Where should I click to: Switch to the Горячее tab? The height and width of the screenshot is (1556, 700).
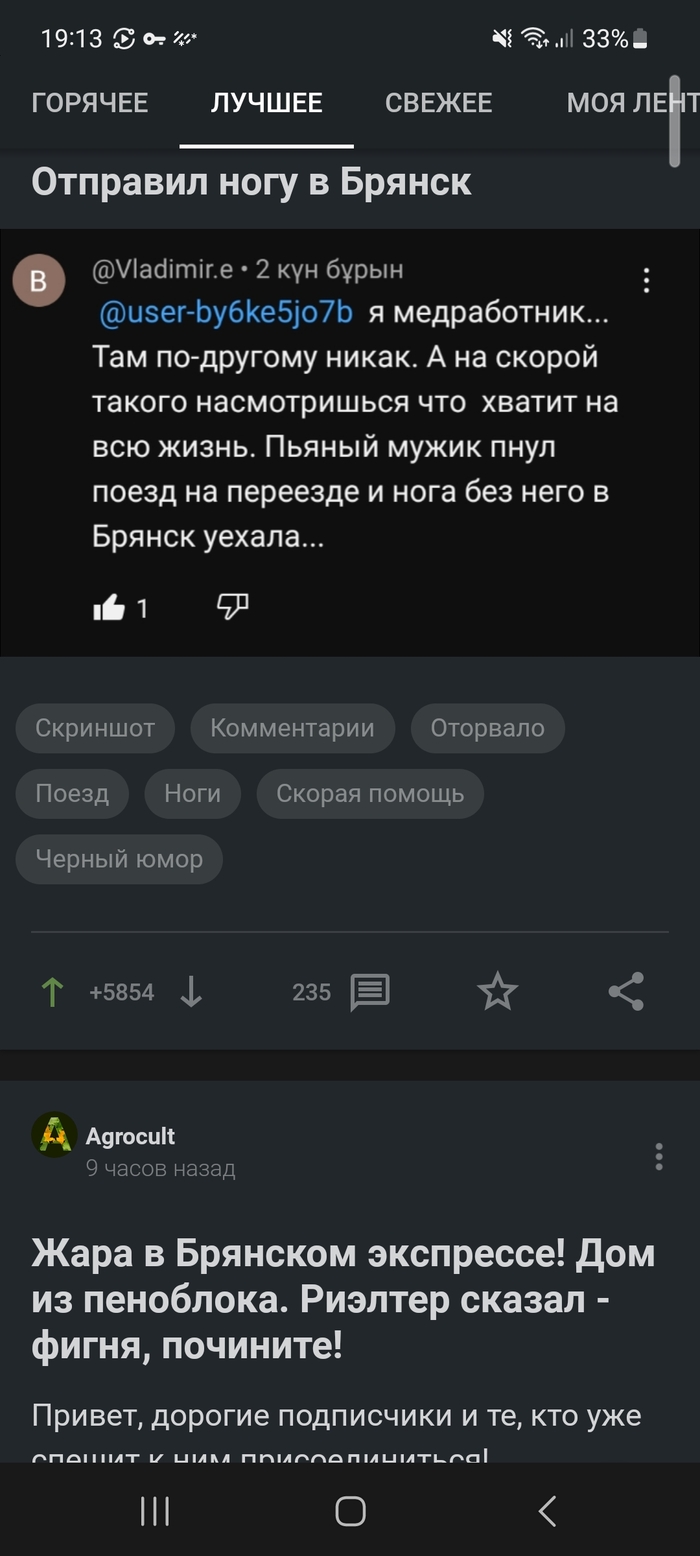pos(90,103)
